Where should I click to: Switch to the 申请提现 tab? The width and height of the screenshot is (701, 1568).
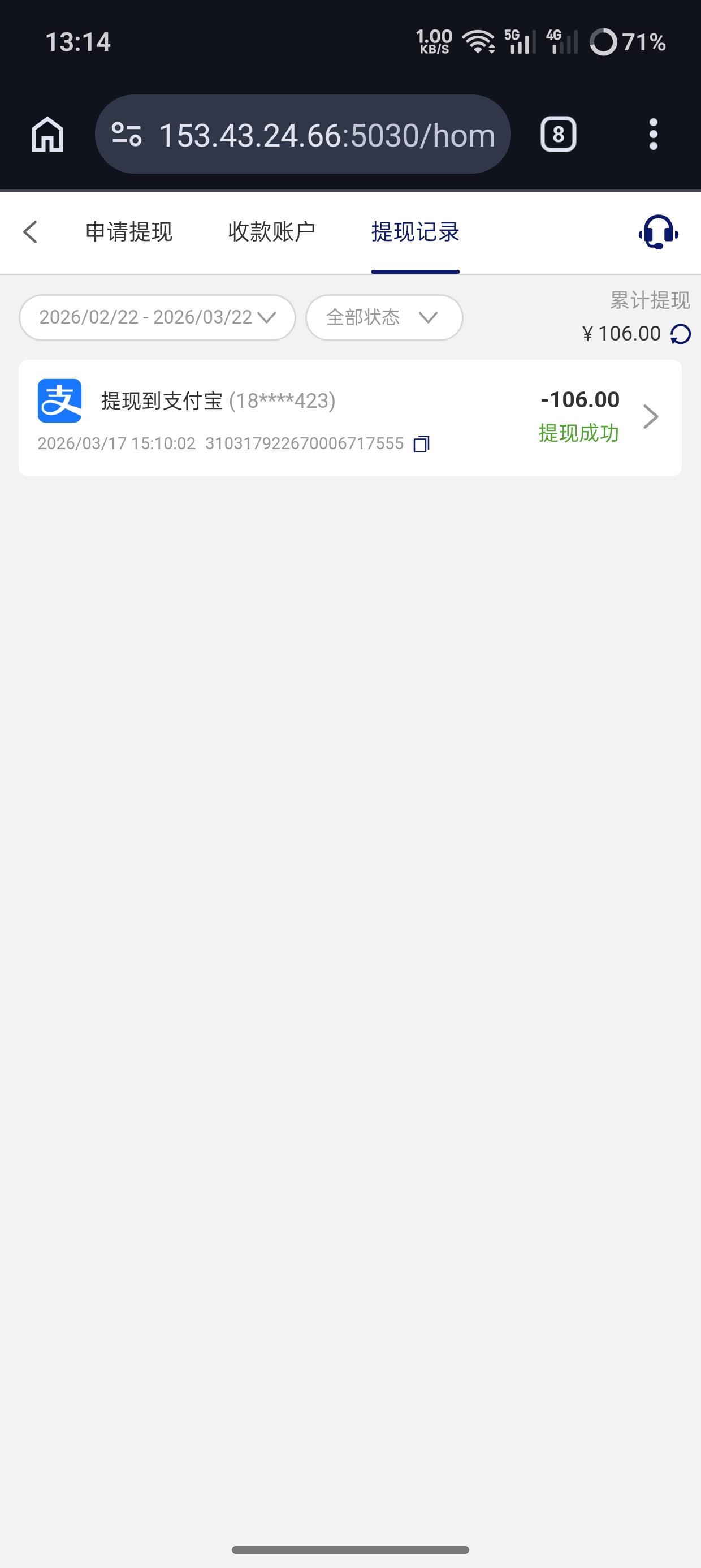pos(129,232)
